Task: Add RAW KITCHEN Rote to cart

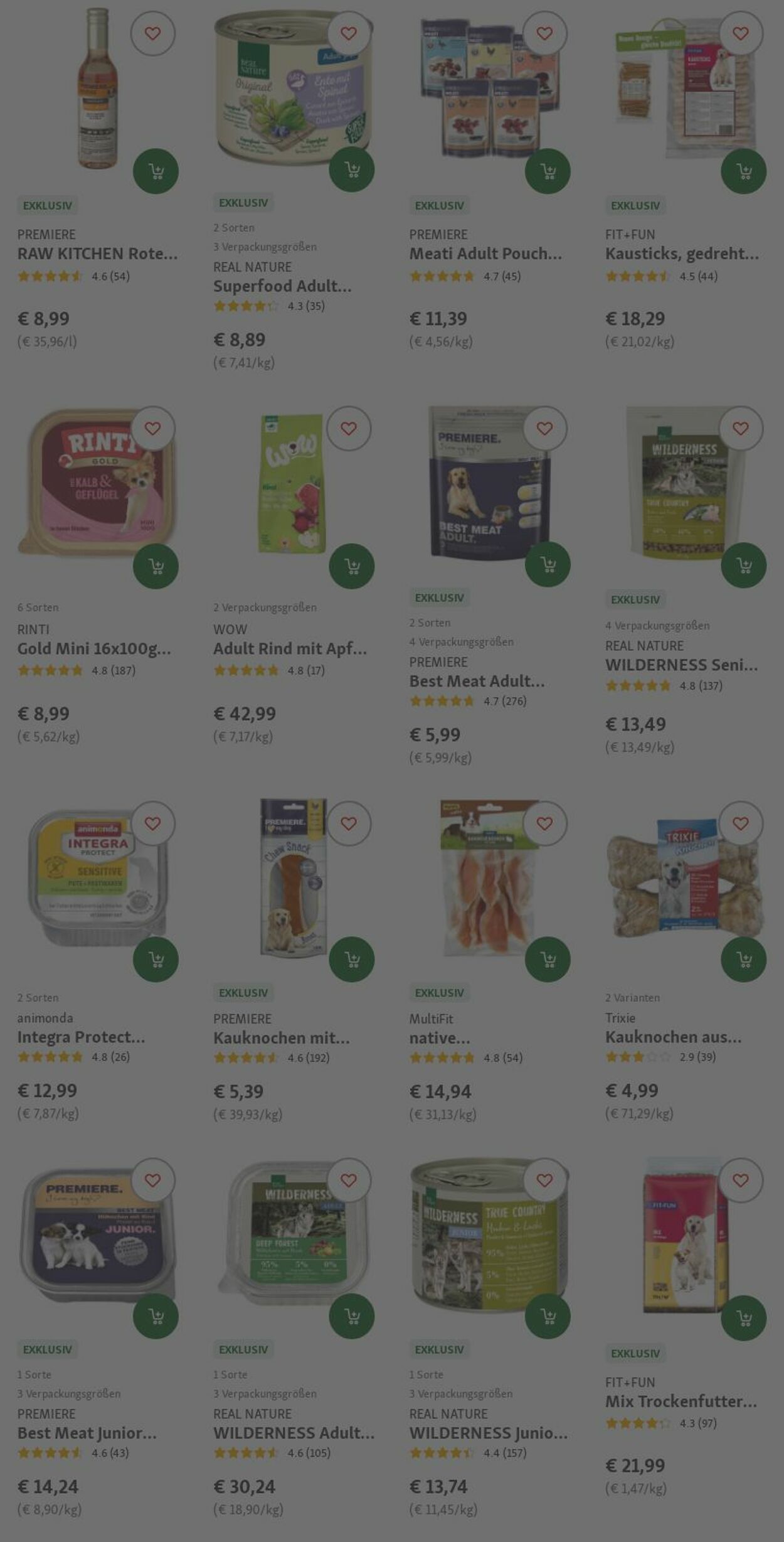Action: tap(156, 171)
